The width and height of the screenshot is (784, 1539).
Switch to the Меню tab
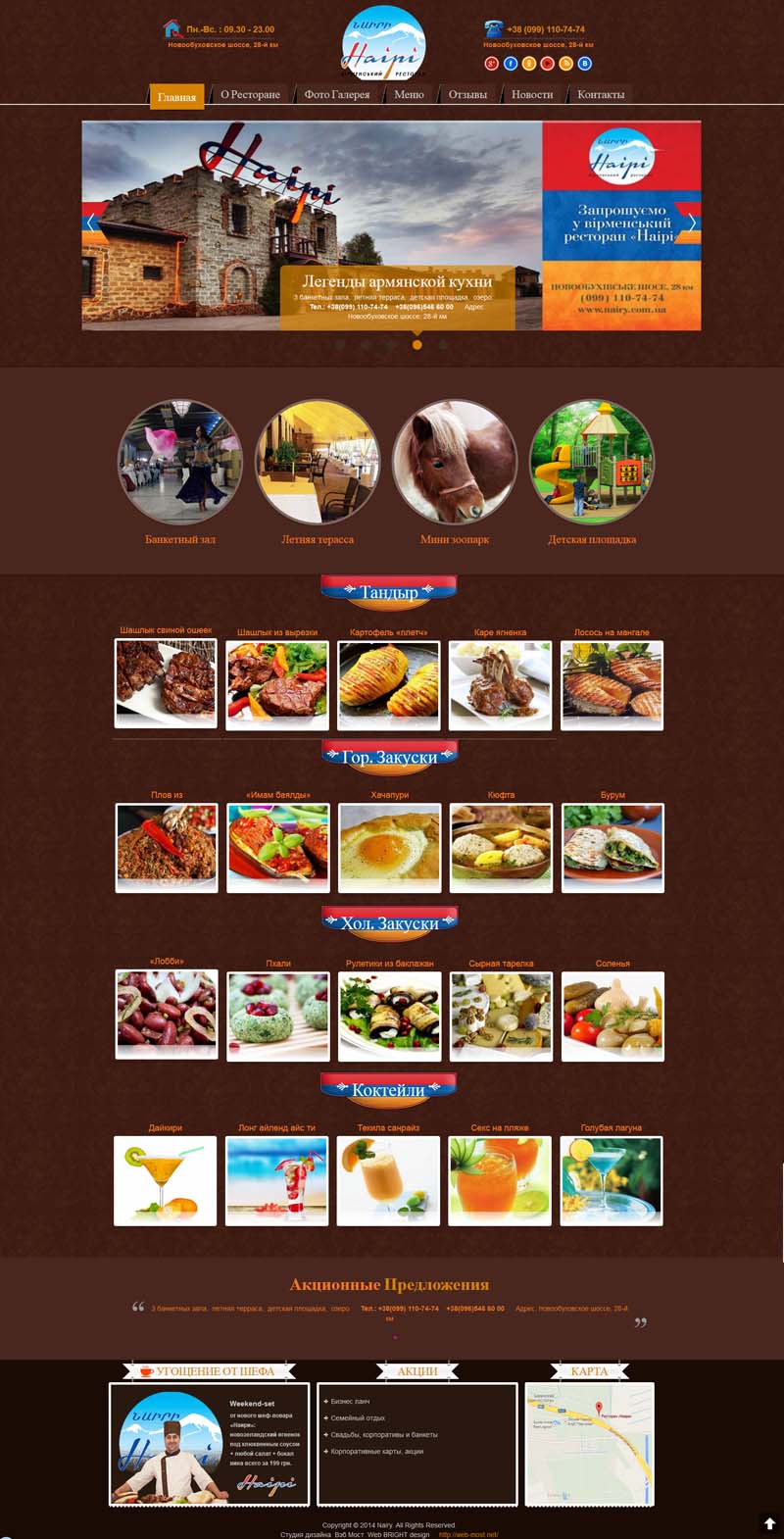409,94
